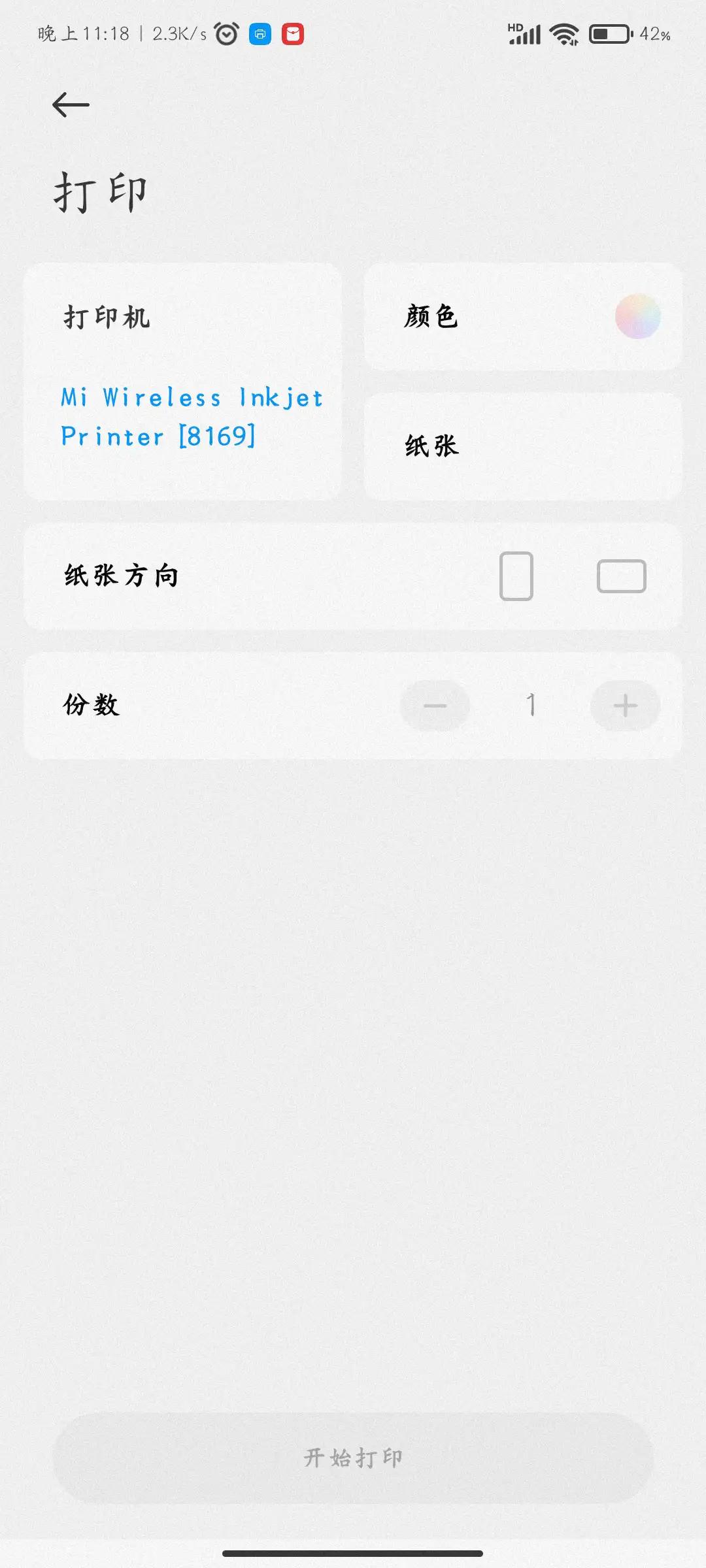The image size is (706, 1568).
Task: Tap the 开始打印 button
Action: coord(353,1458)
